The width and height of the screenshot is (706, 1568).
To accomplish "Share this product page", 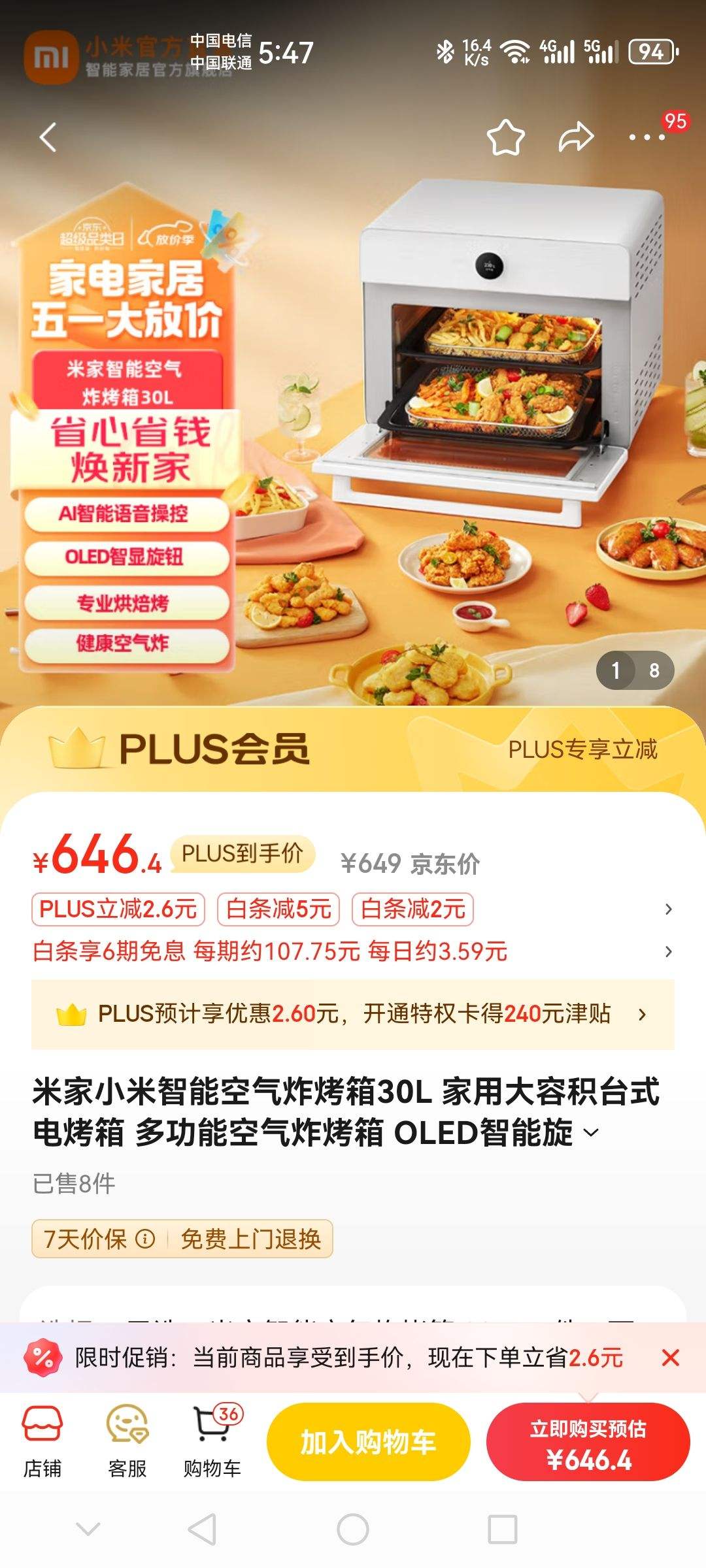I will click(576, 137).
